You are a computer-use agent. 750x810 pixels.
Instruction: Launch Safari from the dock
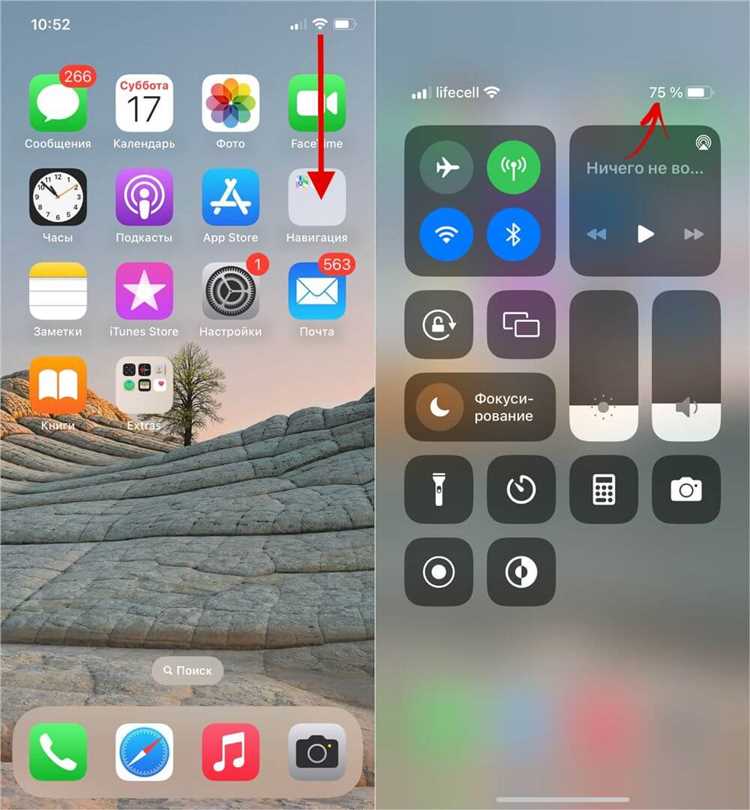click(x=144, y=753)
